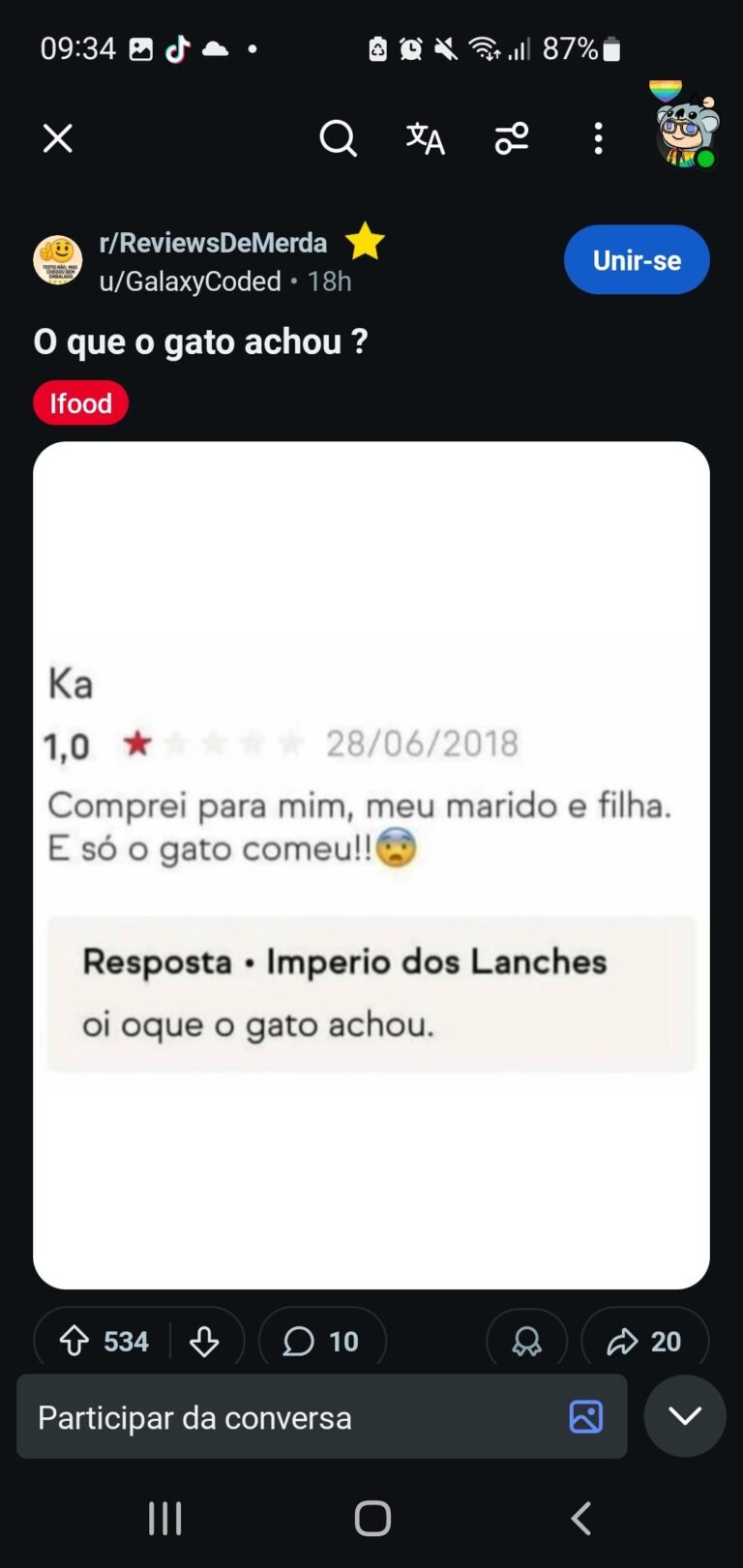Attach an image to your comment

(x=586, y=1417)
